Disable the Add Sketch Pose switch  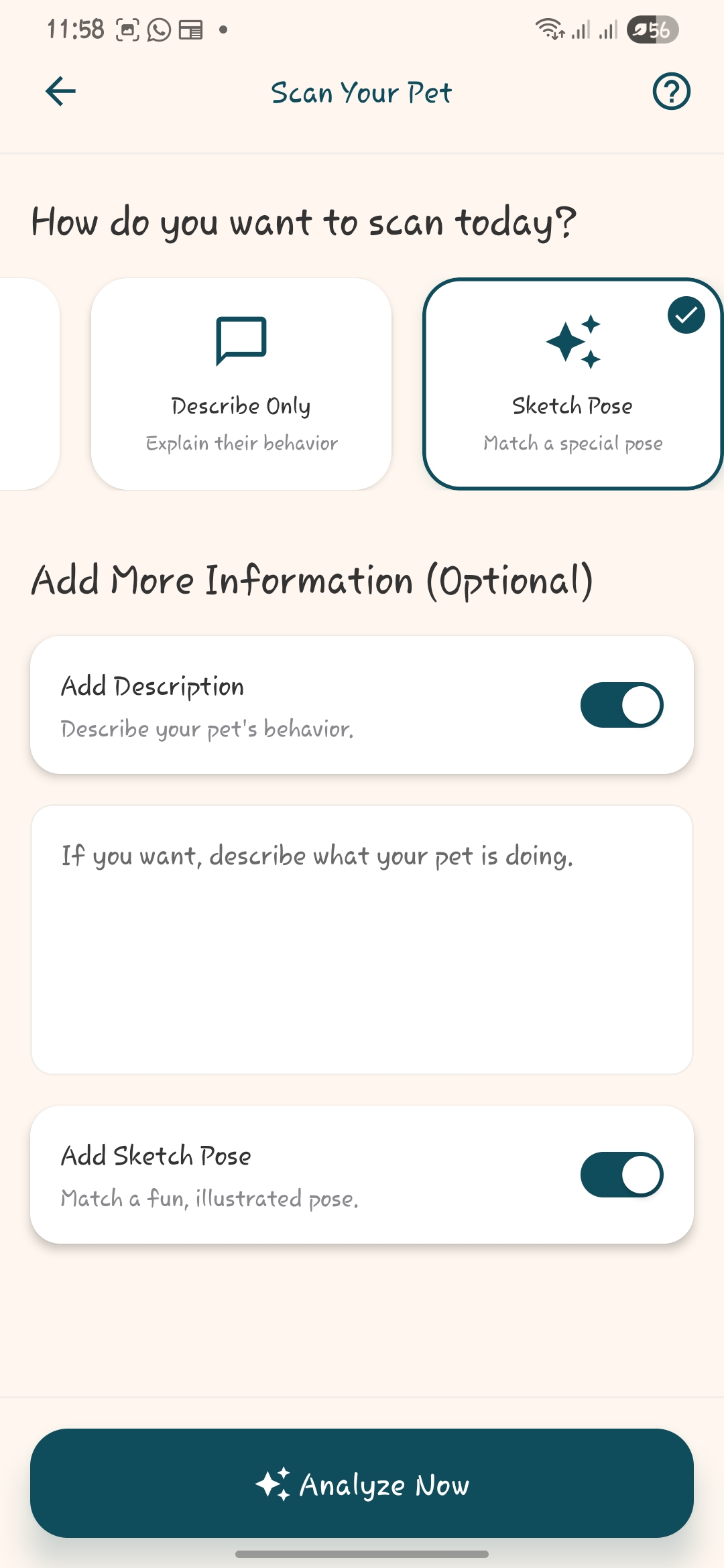click(x=621, y=1175)
